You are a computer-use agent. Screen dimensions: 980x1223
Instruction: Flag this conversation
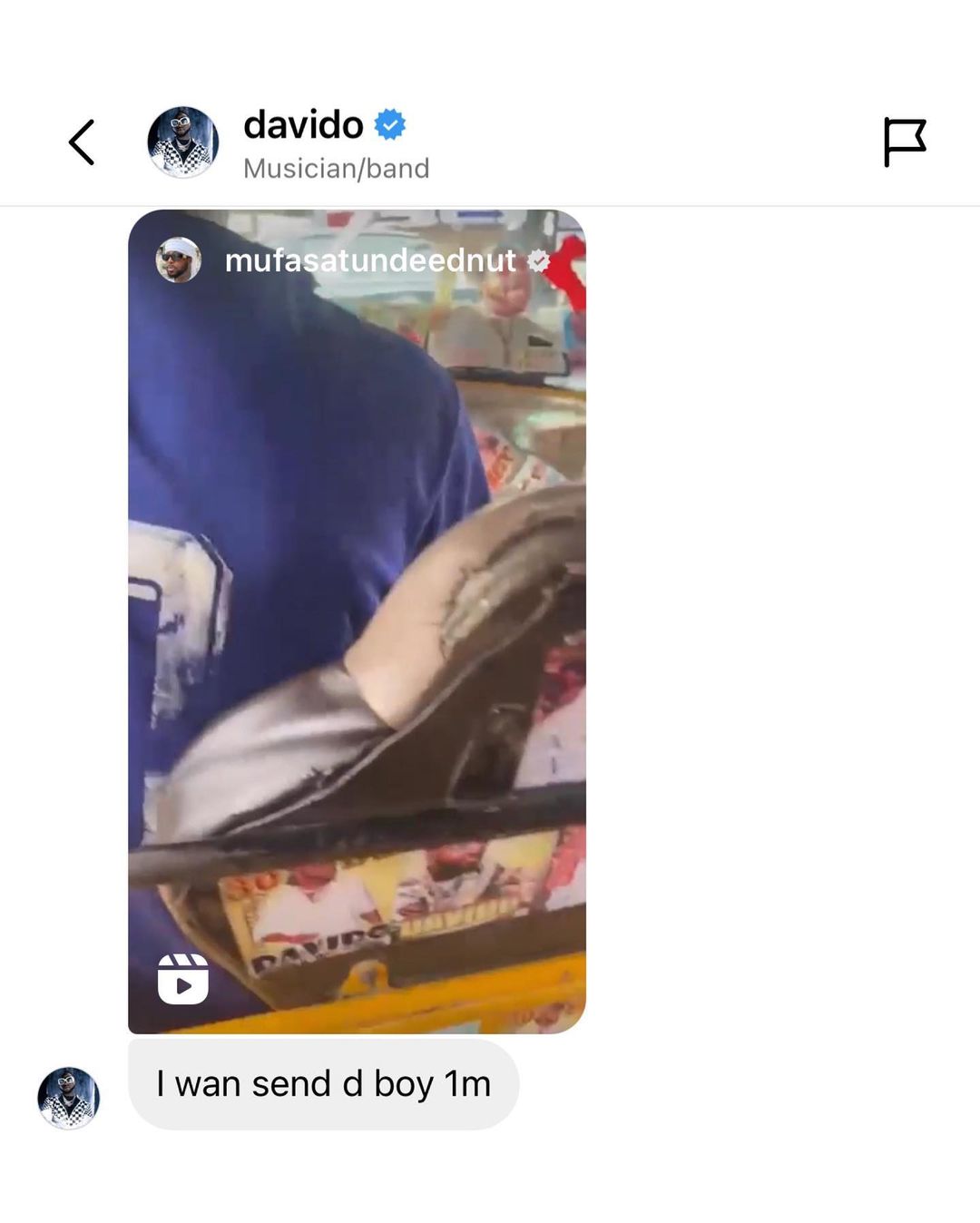[x=904, y=142]
